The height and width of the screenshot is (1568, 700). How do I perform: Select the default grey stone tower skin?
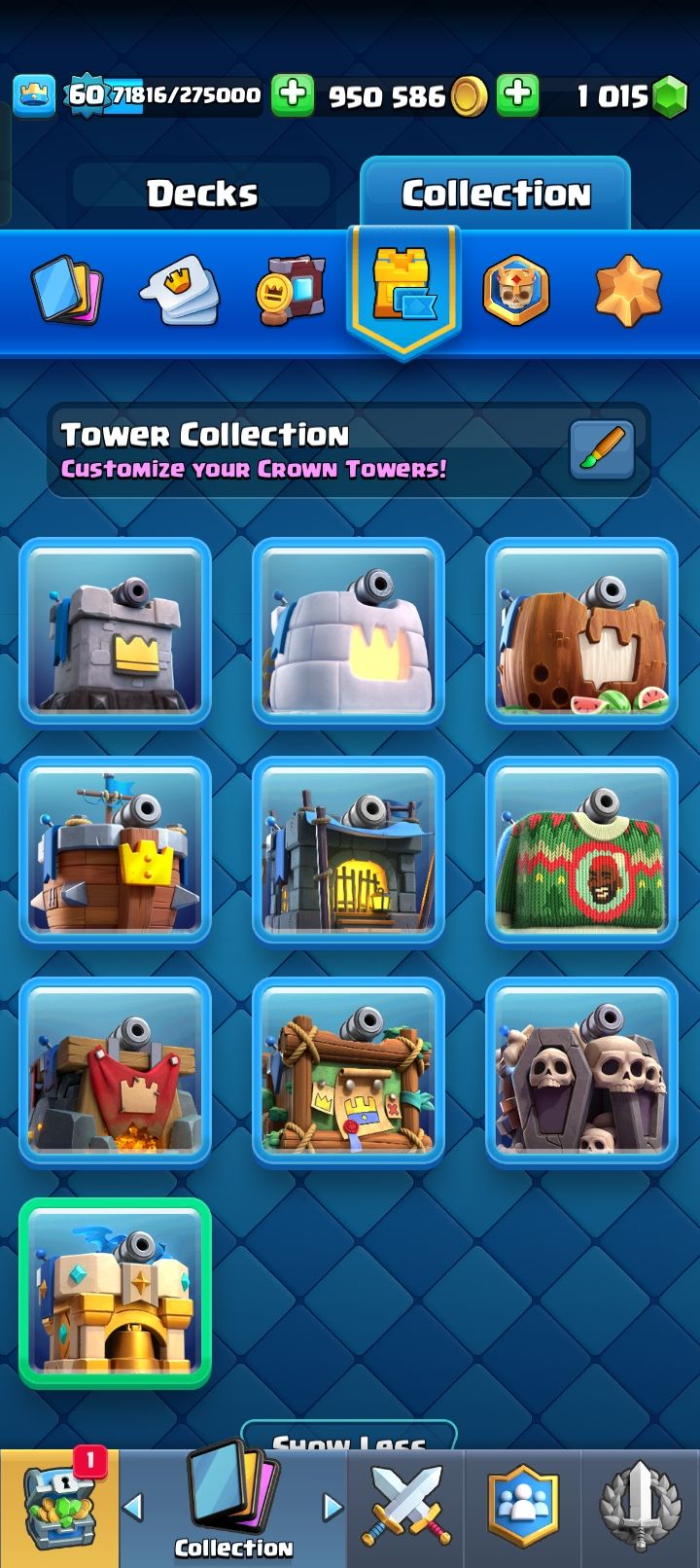(x=115, y=631)
